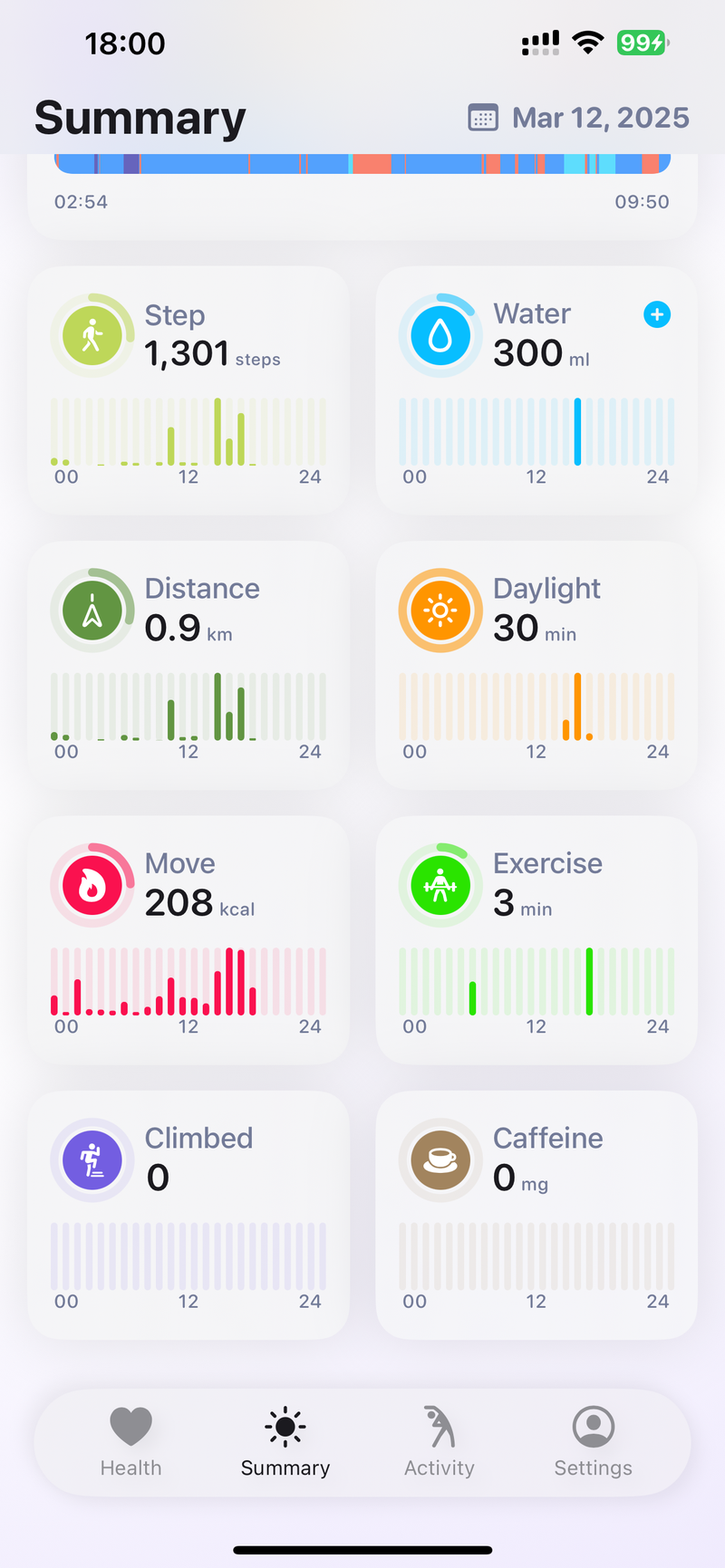View the Exercise minutes card
Viewport: 725px width, 1568px height.
point(536,939)
